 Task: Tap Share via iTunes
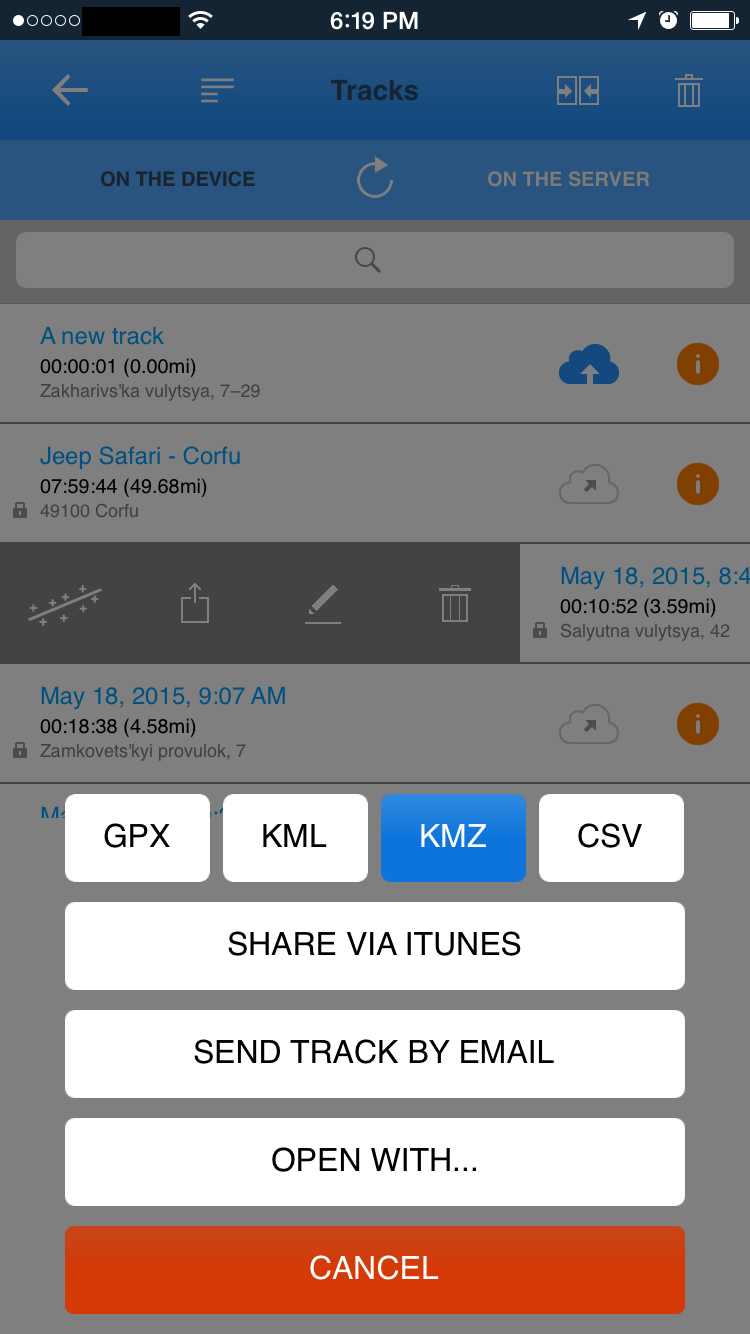tap(375, 945)
